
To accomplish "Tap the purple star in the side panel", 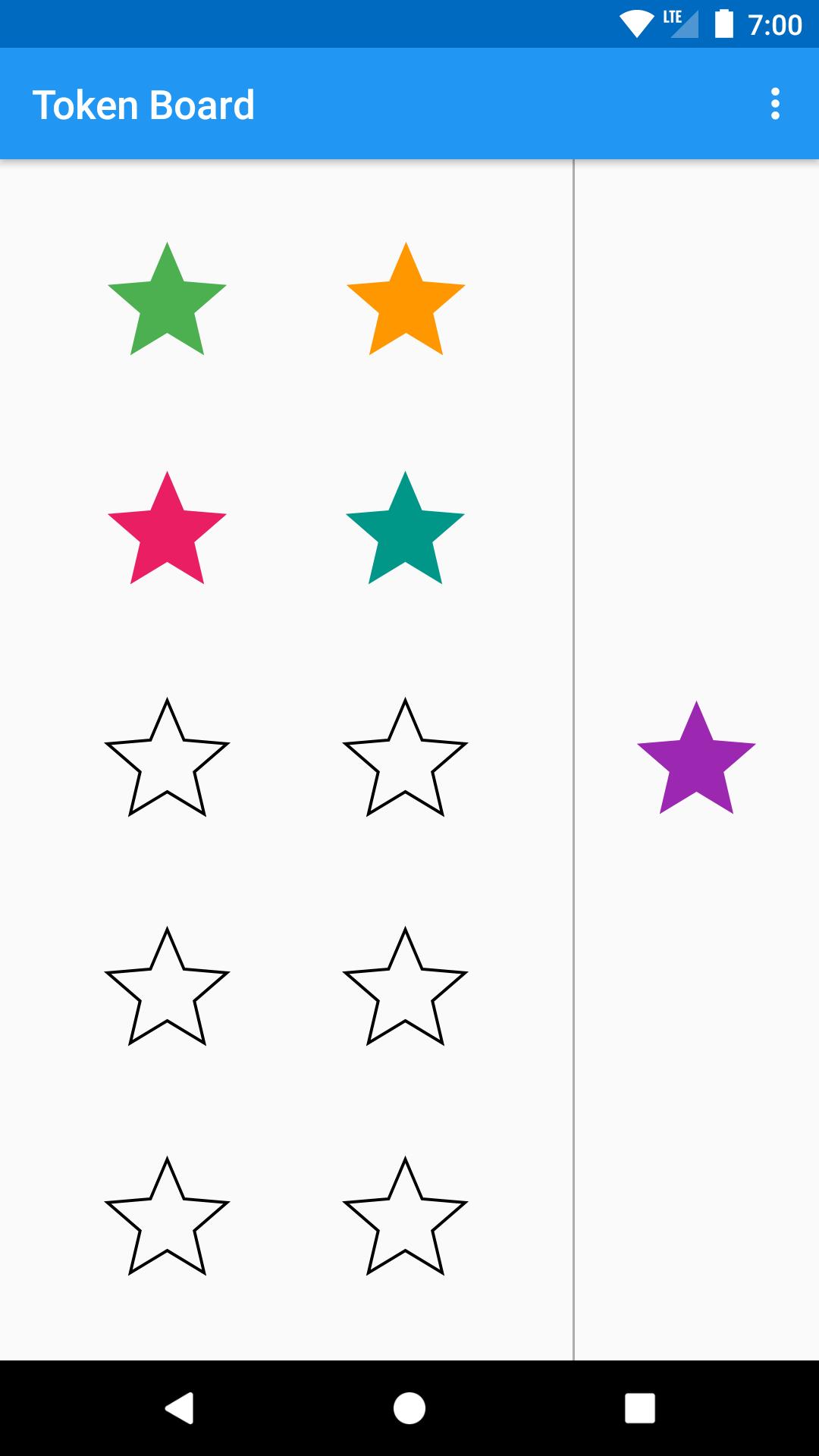I will click(696, 761).
